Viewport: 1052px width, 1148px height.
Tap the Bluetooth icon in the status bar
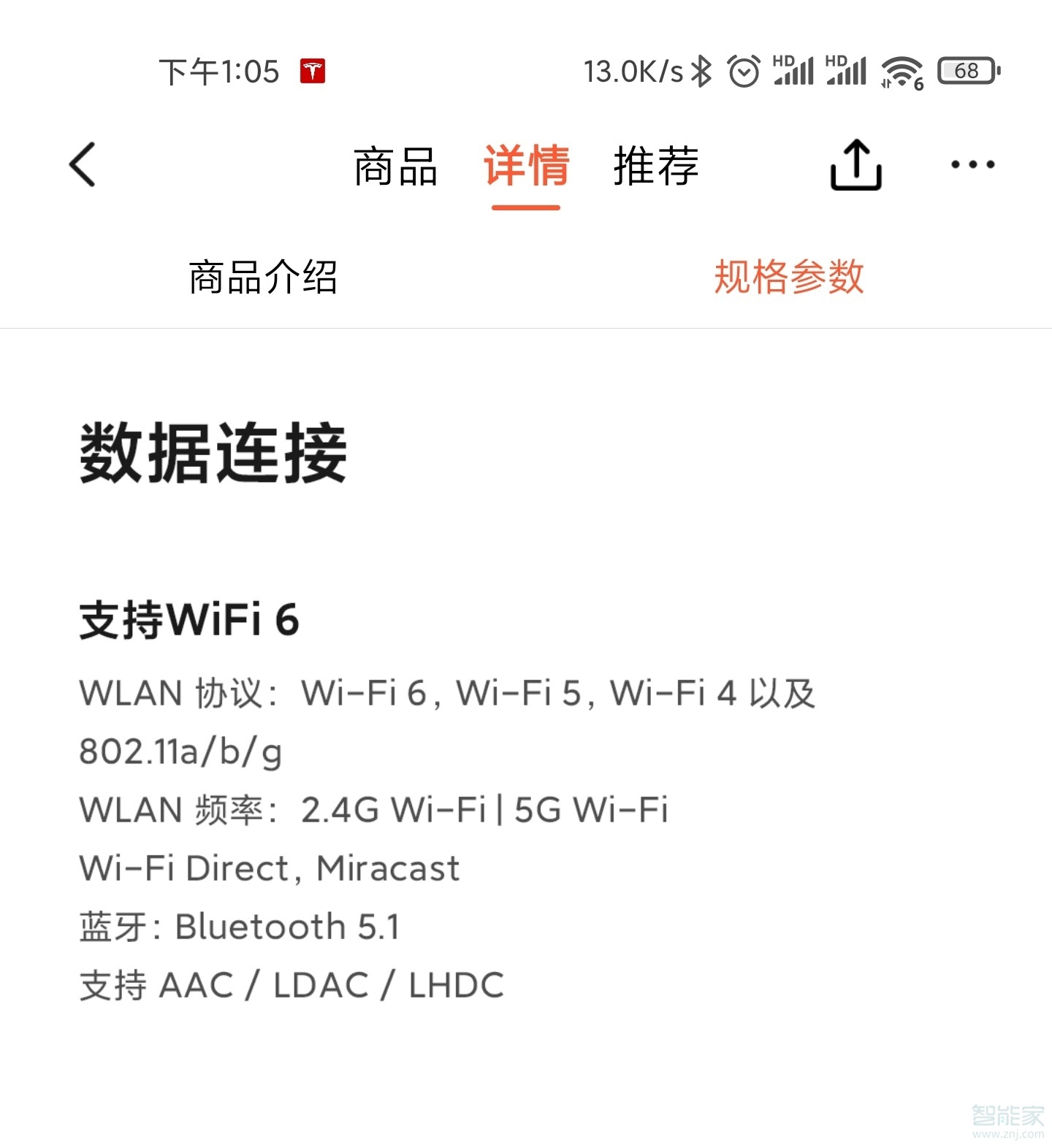click(700, 71)
